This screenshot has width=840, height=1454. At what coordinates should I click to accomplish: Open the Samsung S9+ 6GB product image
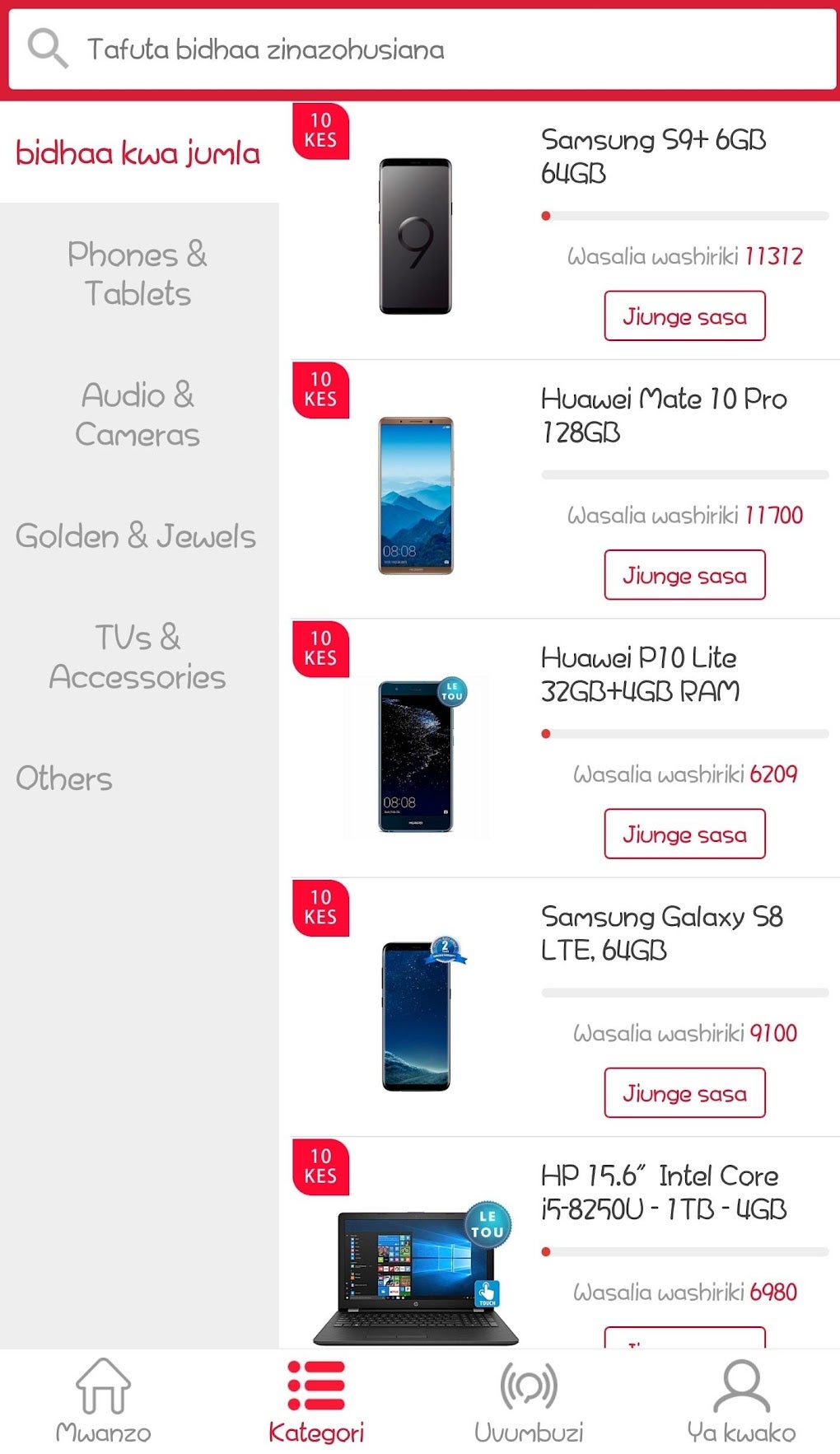click(x=415, y=236)
